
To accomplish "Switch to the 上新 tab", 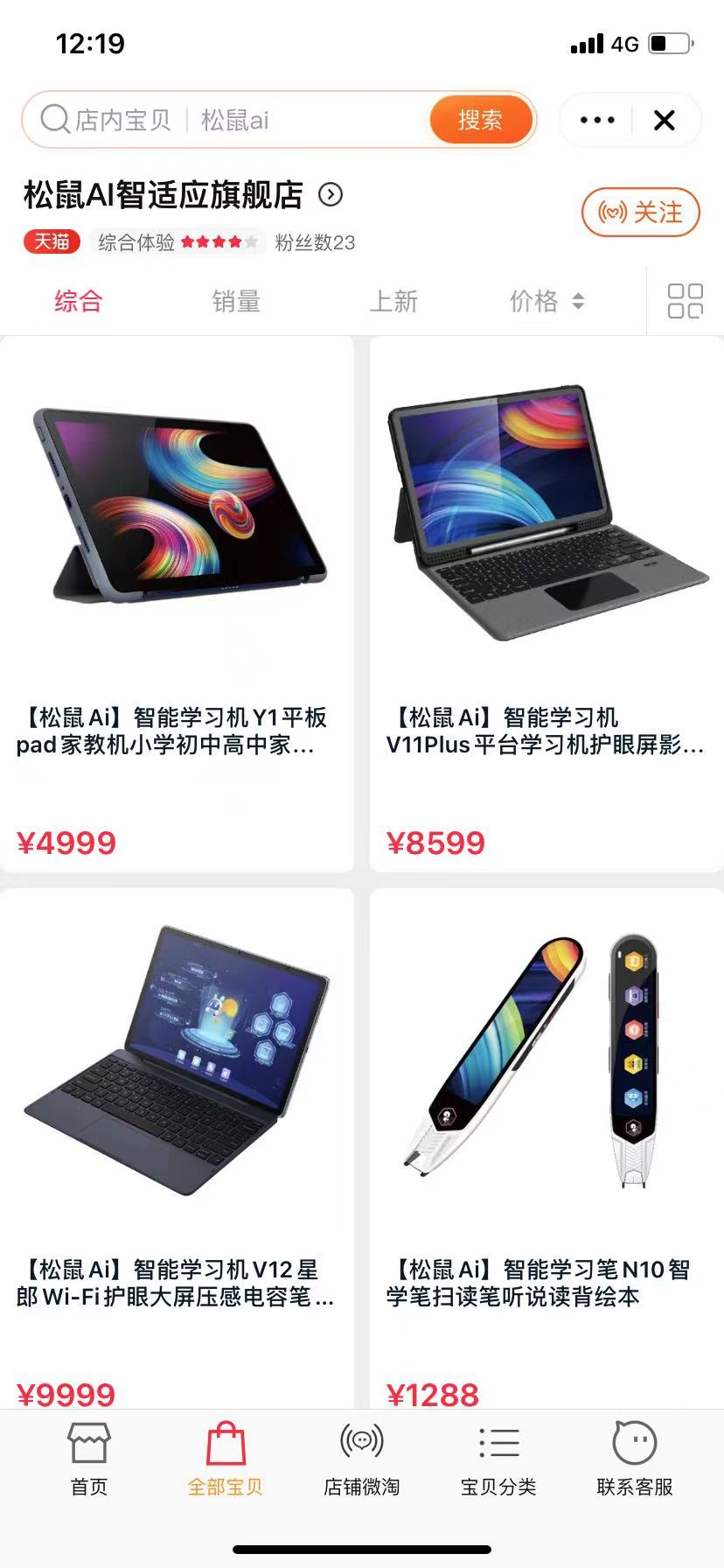I will (393, 301).
